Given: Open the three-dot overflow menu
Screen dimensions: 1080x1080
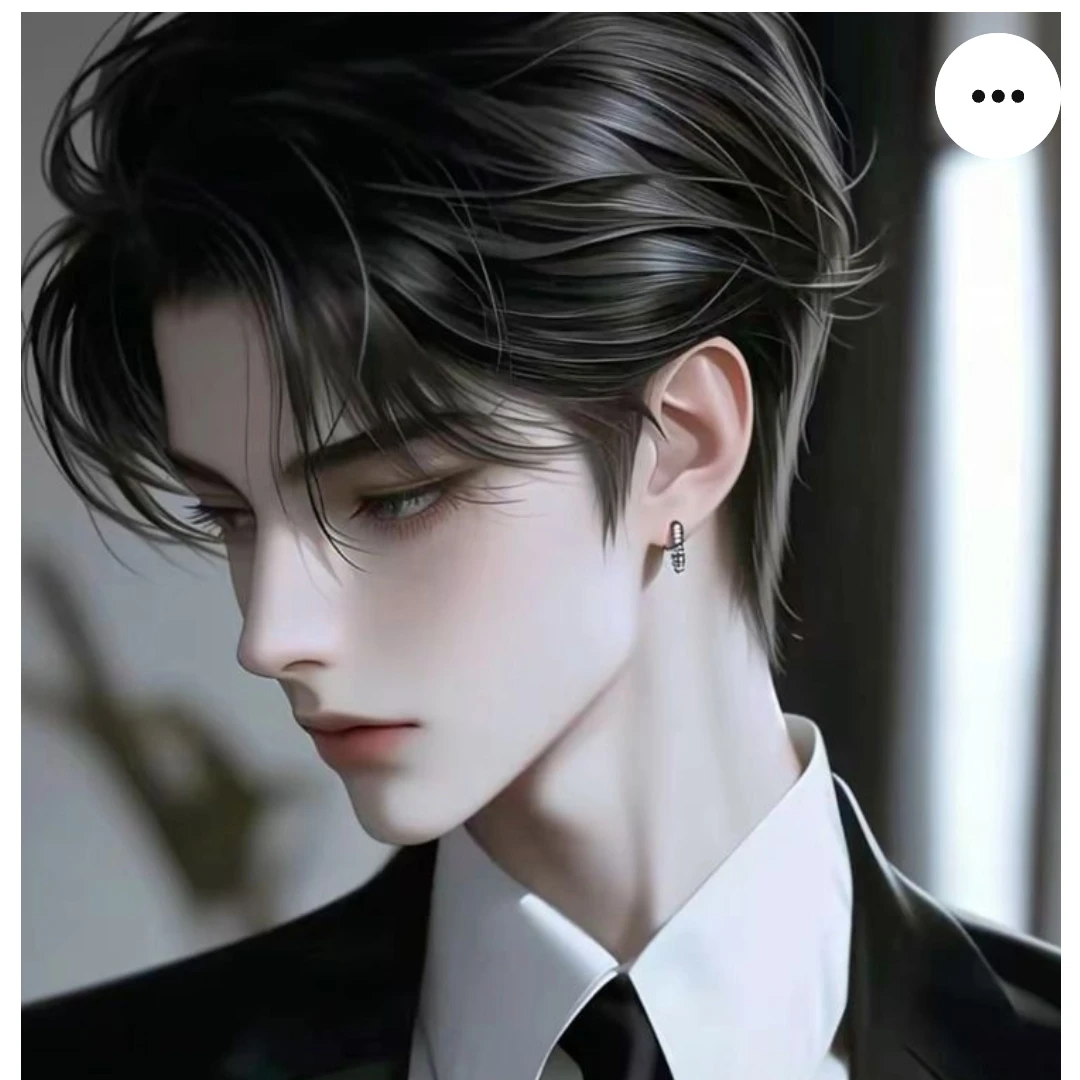Looking at the screenshot, I should click(x=997, y=96).
